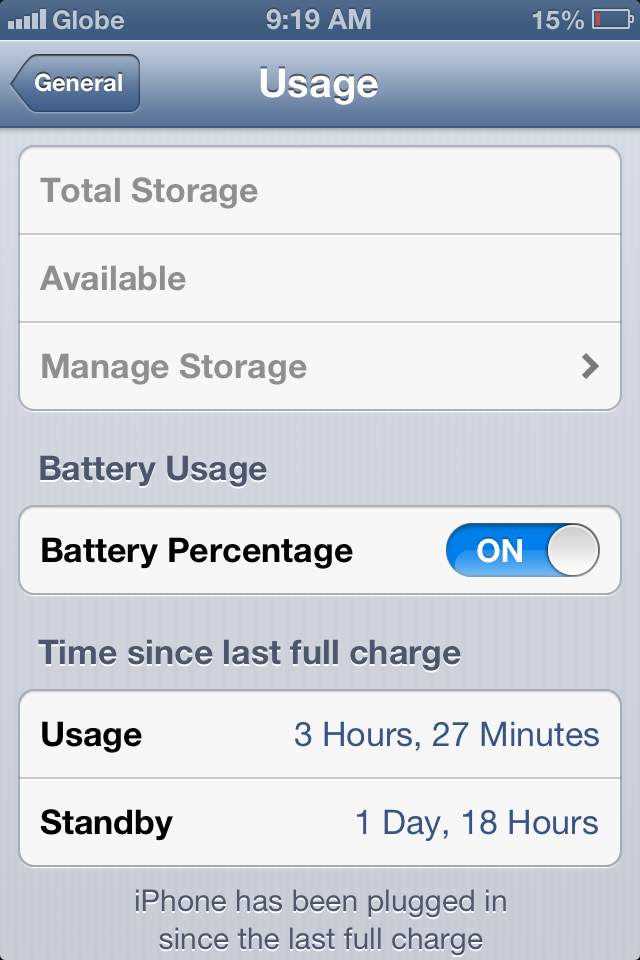
Task: Open Manage Storage
Action: (x=320, y=367)
